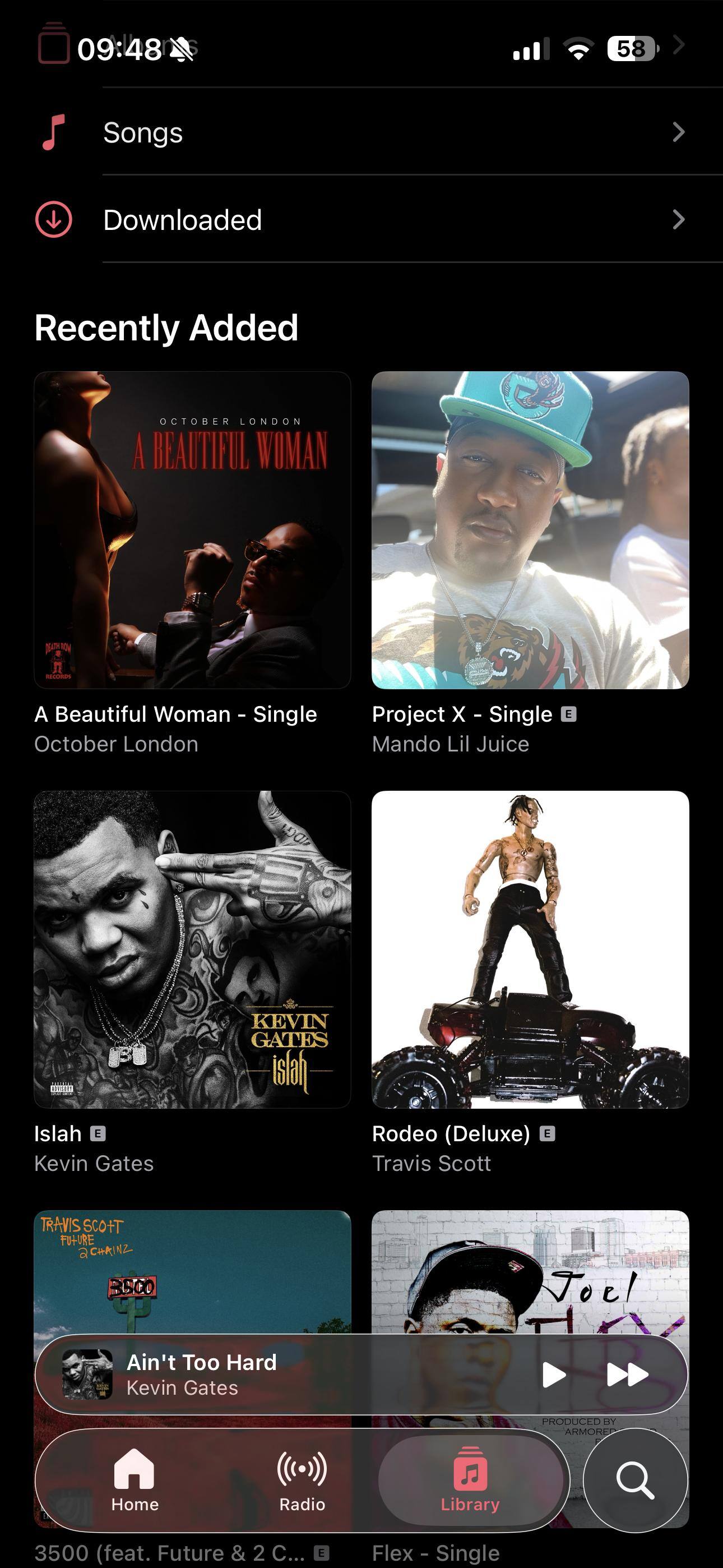Image resolution: width=723 pixels, height=1568 pixels.
Task: Skip to the next track
Action: [628, 1375]
